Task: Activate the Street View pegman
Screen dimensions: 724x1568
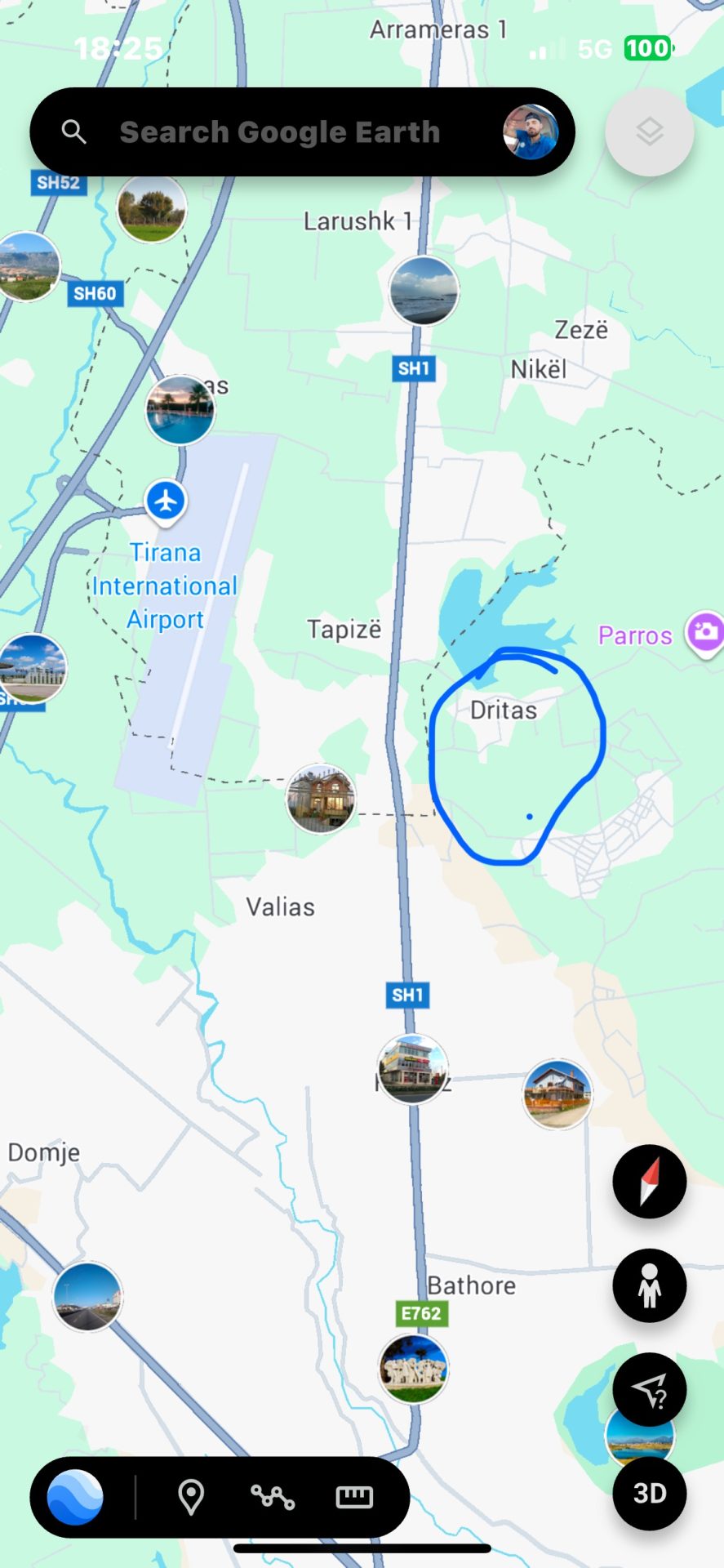Action: pos(649,1285)
